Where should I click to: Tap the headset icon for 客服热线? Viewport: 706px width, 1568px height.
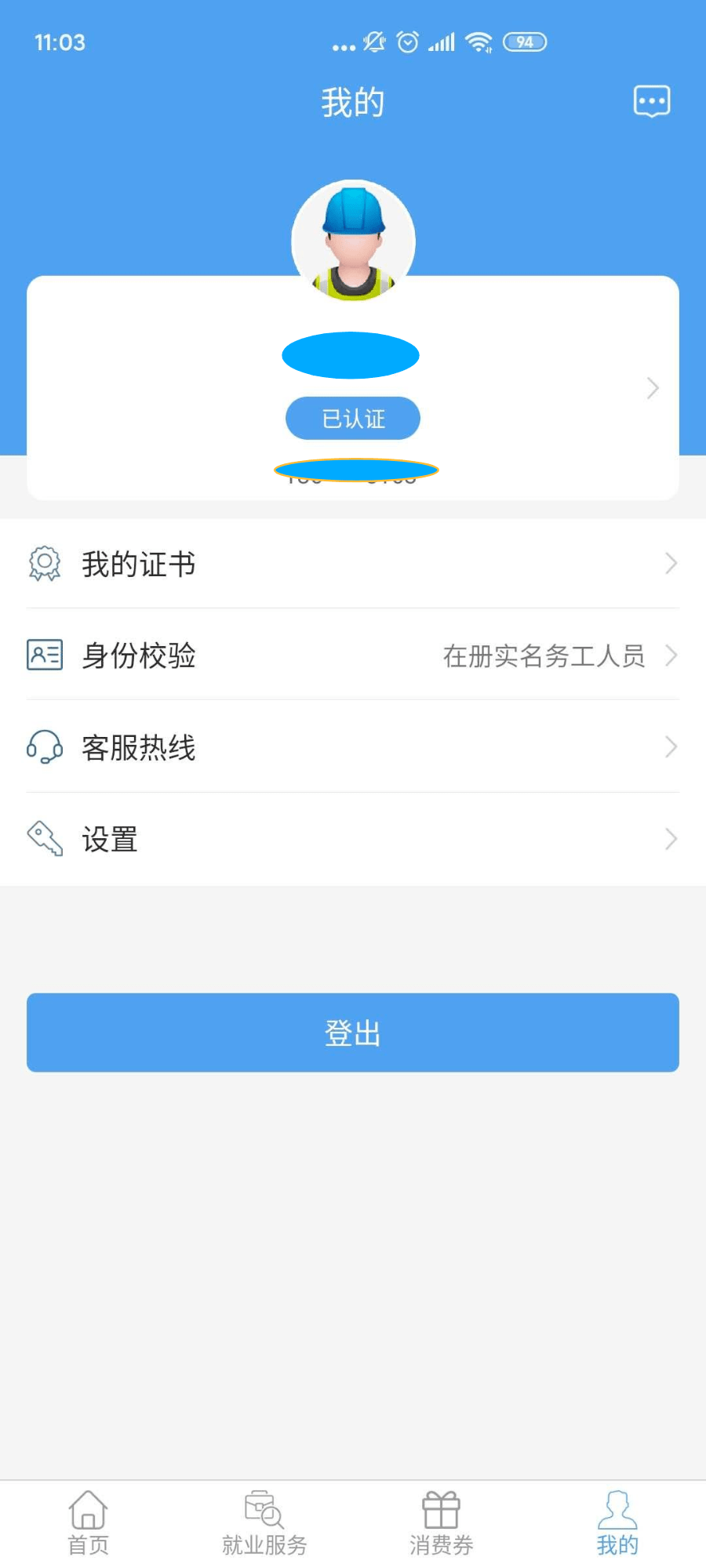point(45,748)
